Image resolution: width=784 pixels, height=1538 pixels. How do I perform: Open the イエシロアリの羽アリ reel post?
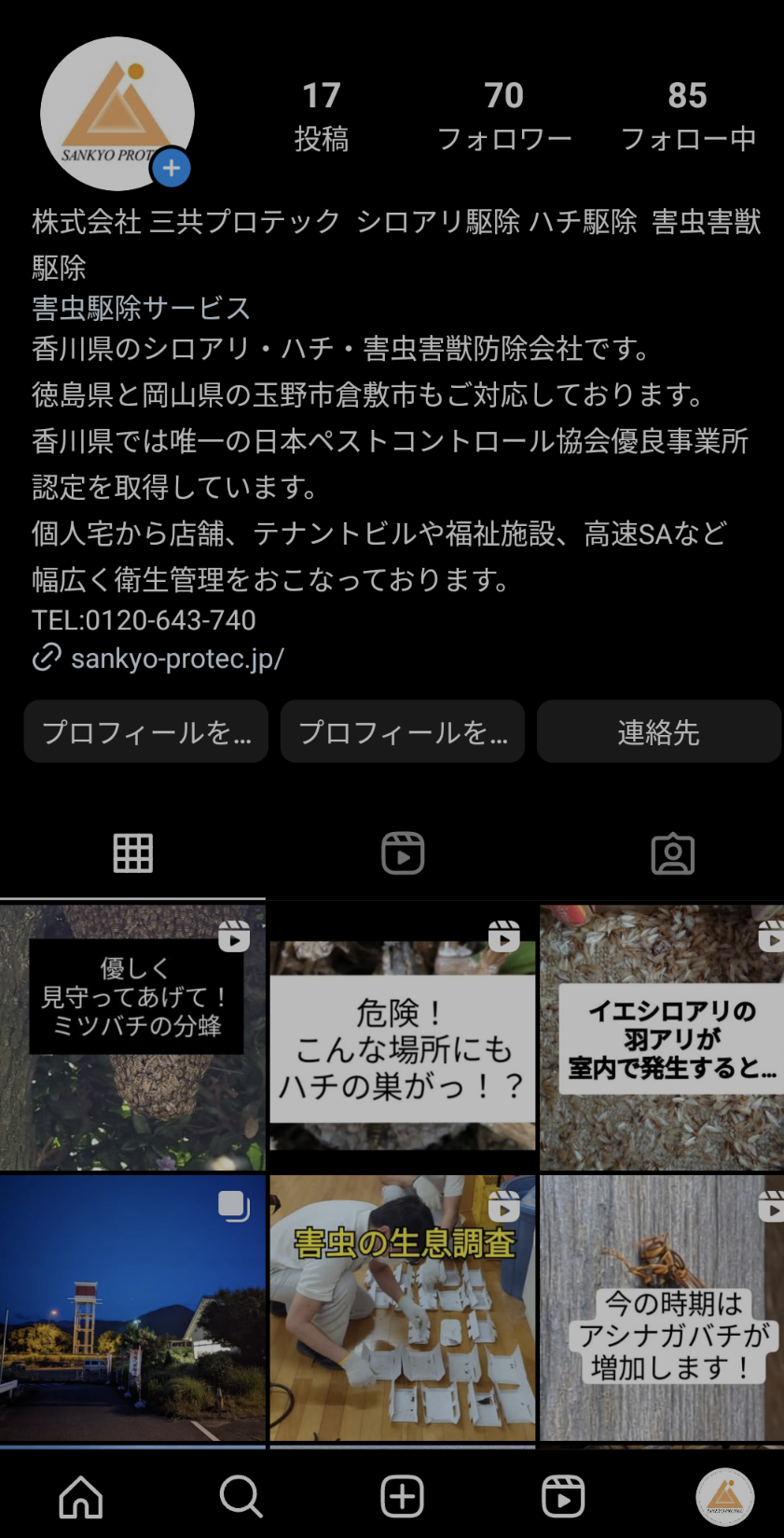click(x=663, y=1037)
